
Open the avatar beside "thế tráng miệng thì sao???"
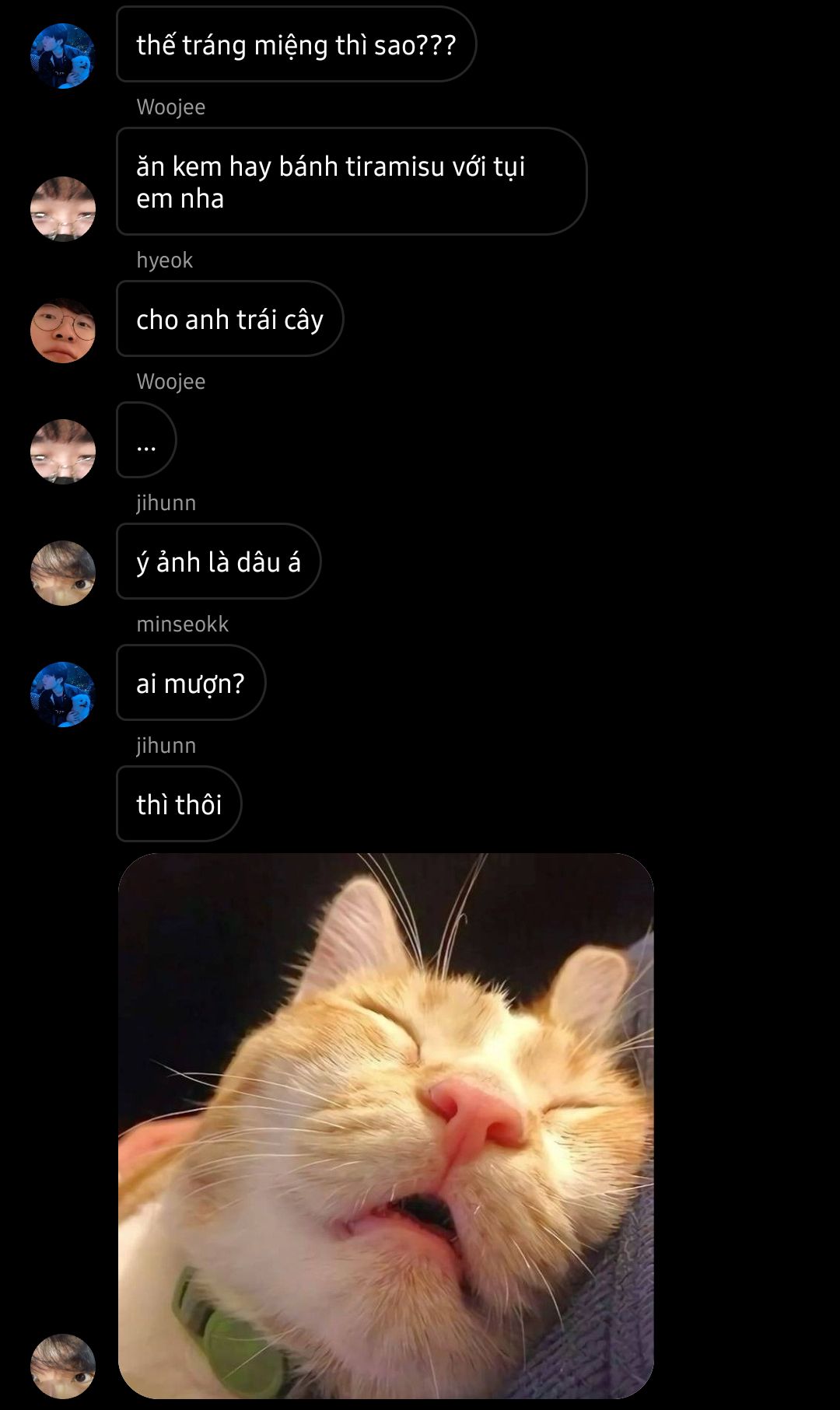click(x=63, y=56)
